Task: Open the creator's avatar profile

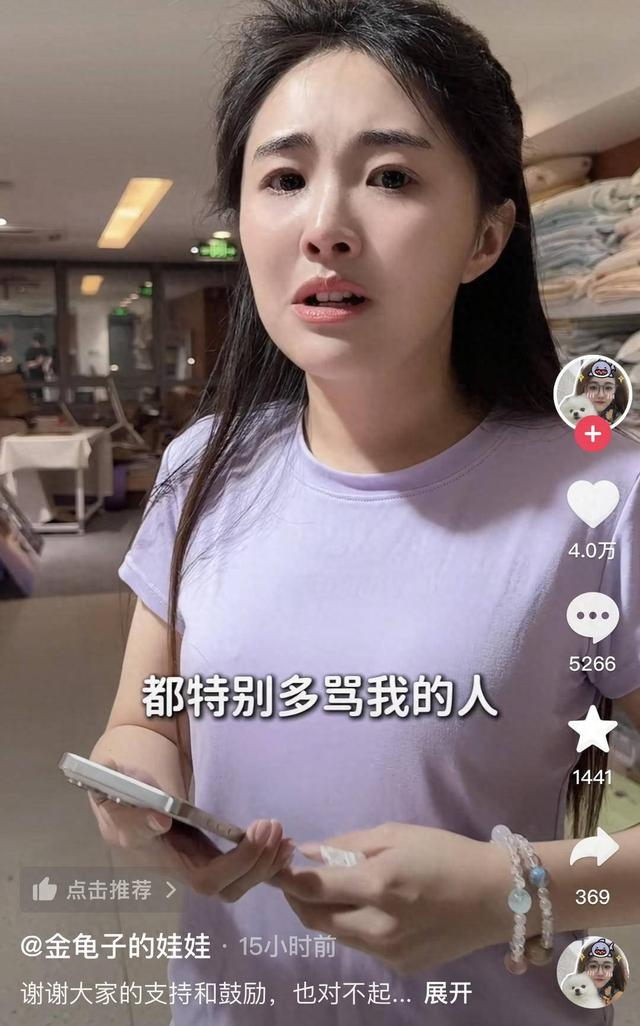Action: pos(592,391)
